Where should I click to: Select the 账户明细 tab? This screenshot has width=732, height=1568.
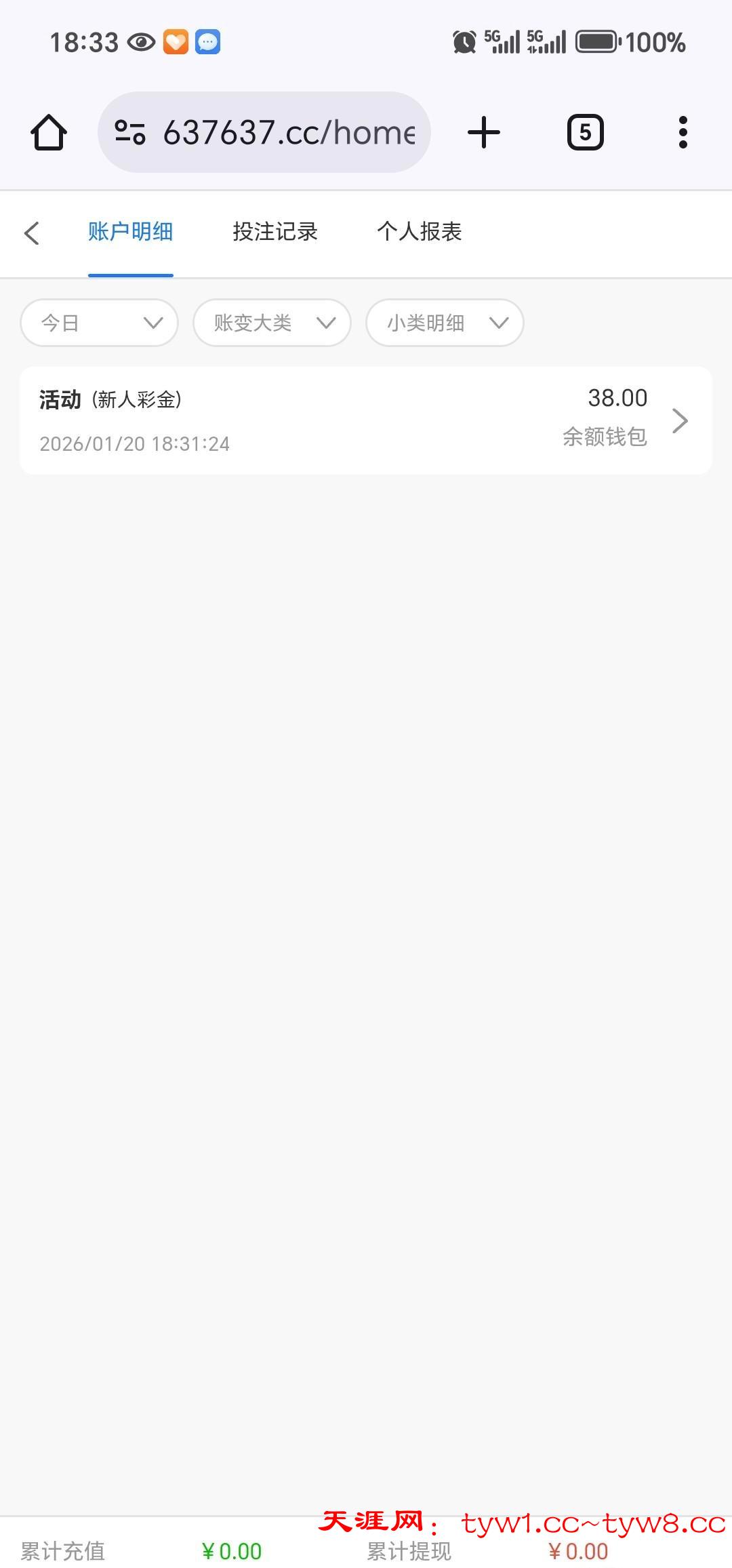pos(130,232)
